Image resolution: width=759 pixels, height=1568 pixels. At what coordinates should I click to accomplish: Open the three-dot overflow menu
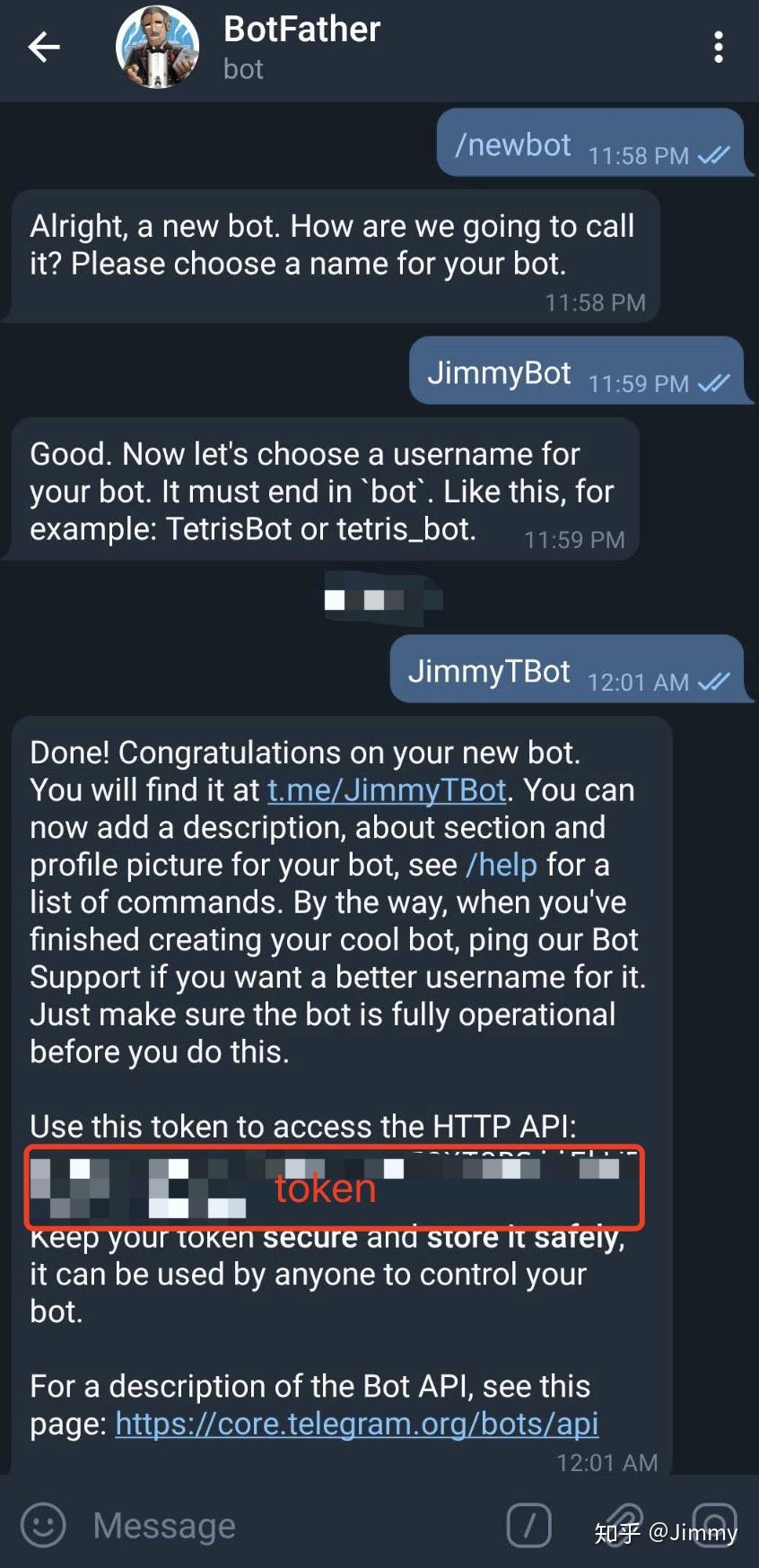click(718, 47)
